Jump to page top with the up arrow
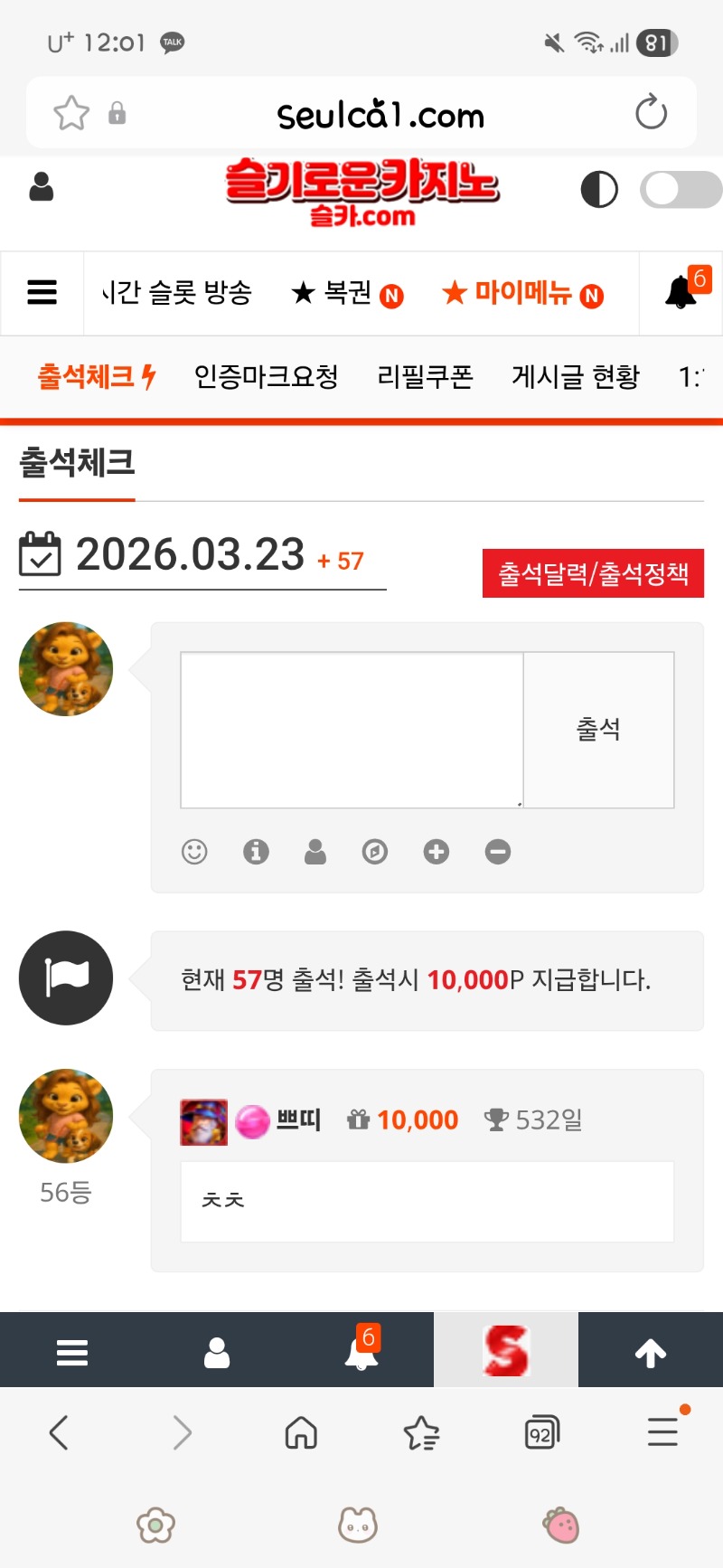Image resolution: width=723 pixels, height=1568 pixels. (651, 1353)
